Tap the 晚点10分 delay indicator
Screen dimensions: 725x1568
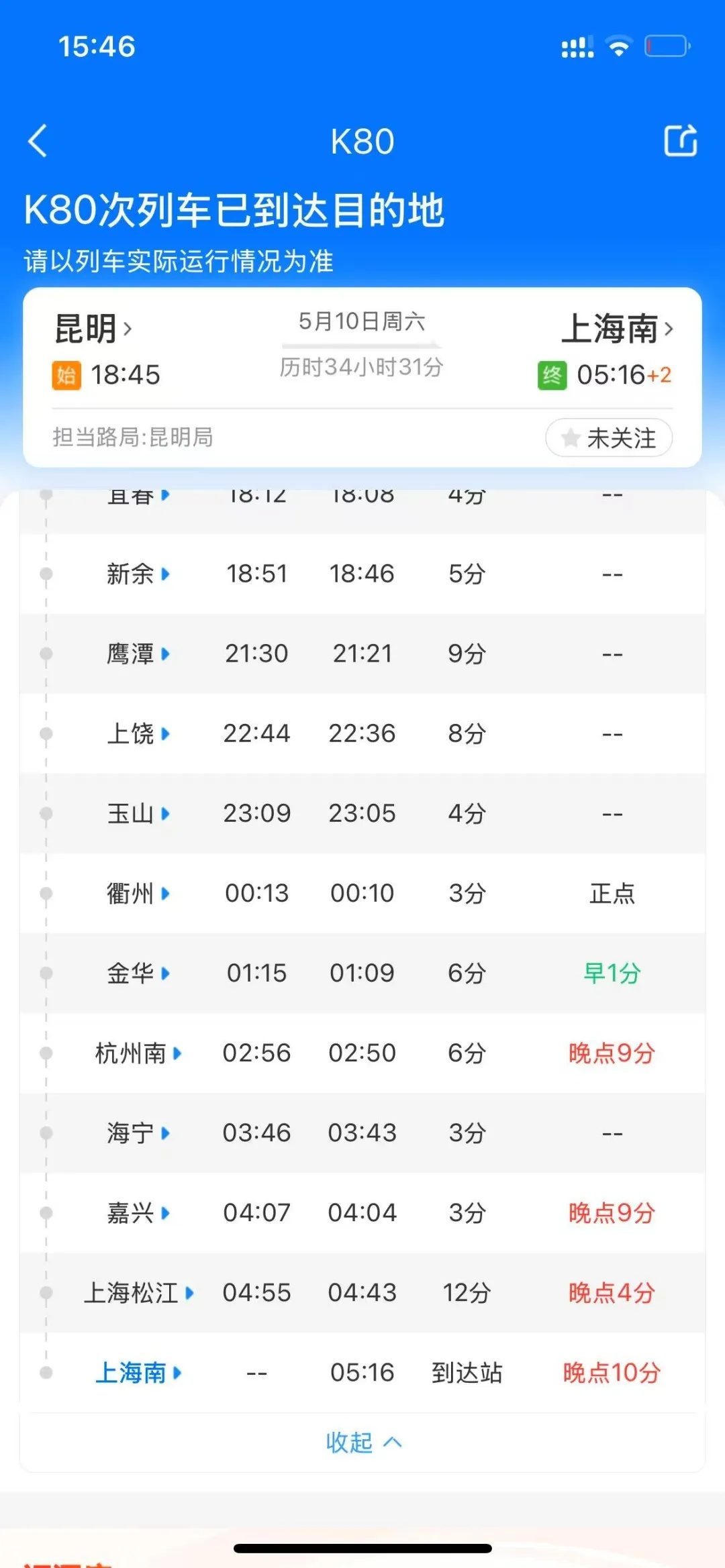[612, 1372]
